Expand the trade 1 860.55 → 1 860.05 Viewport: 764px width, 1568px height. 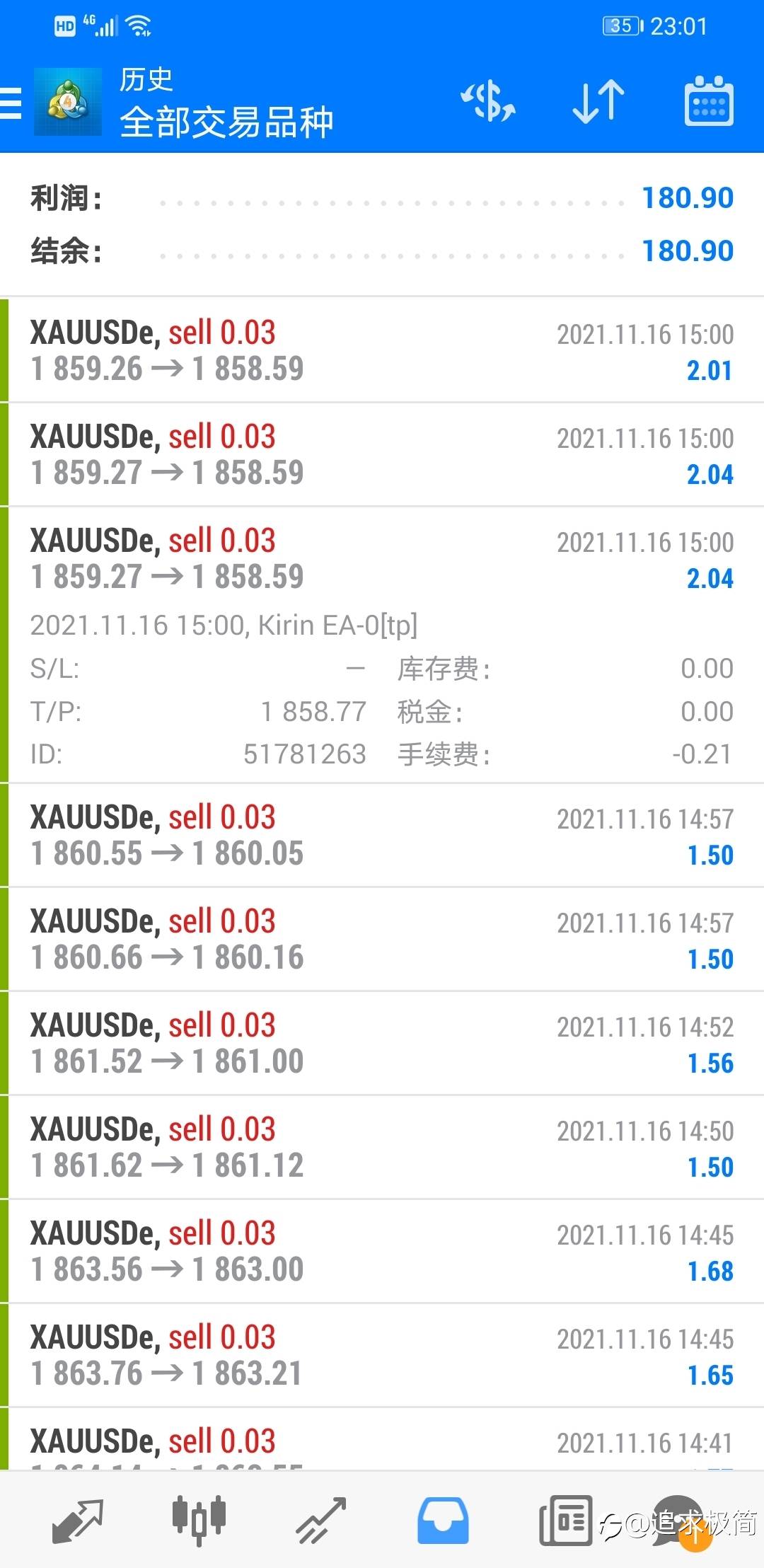[382, 836]
